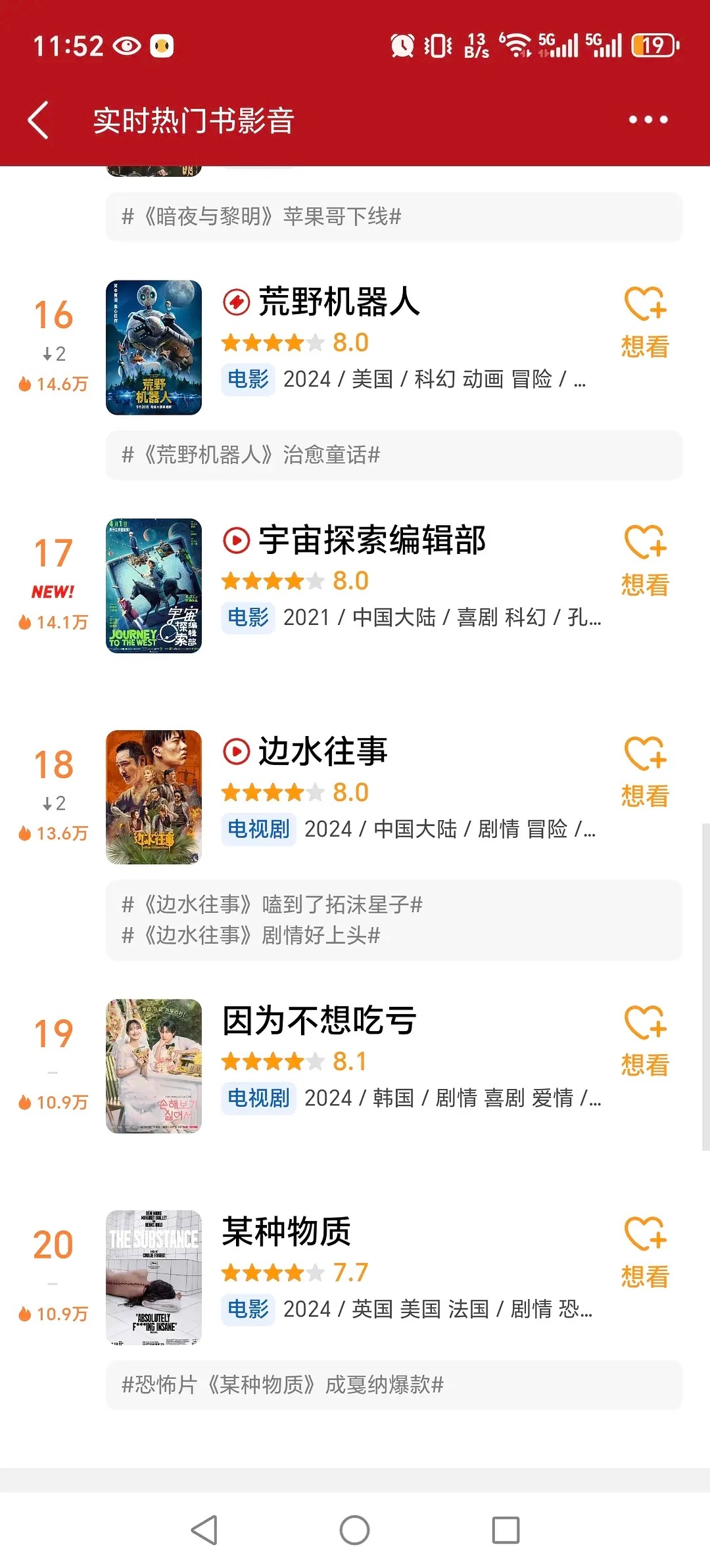Image resolution: width=710 pixels, height=1568 pixels.
Task: Tap the NEW! label under rank 17
Action: pos(52,591)
